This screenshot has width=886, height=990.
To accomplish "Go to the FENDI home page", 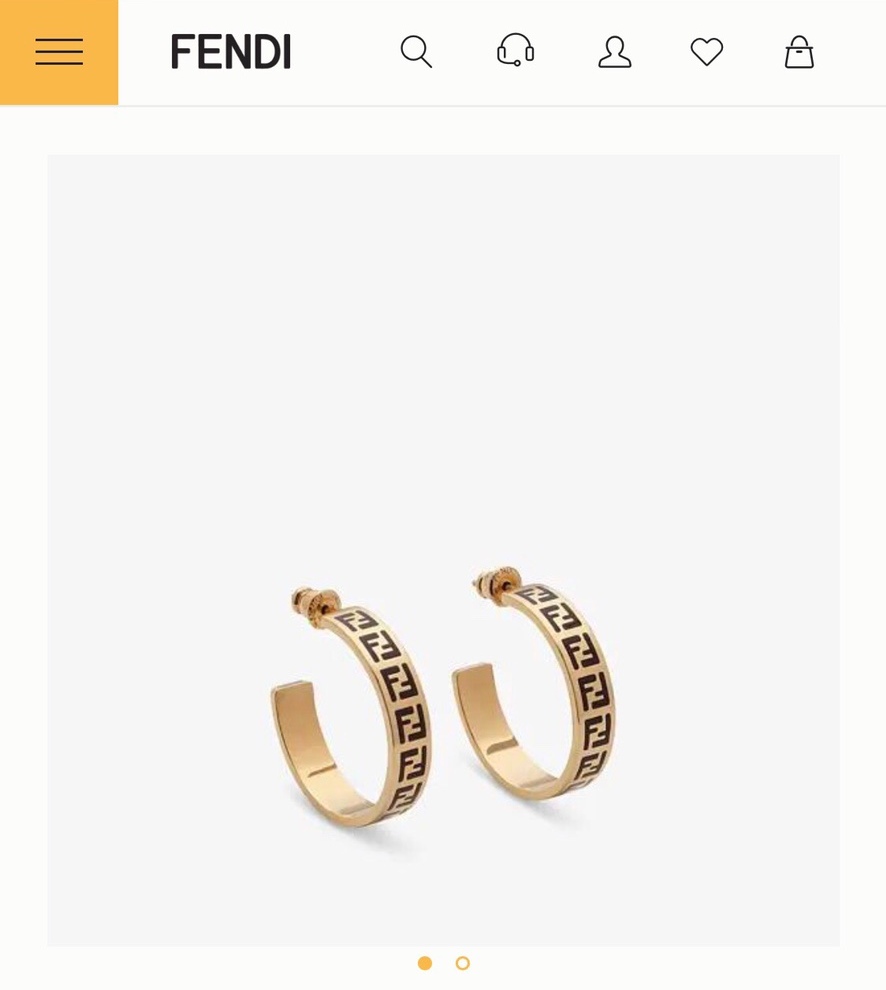I will [x=231, y=52].
